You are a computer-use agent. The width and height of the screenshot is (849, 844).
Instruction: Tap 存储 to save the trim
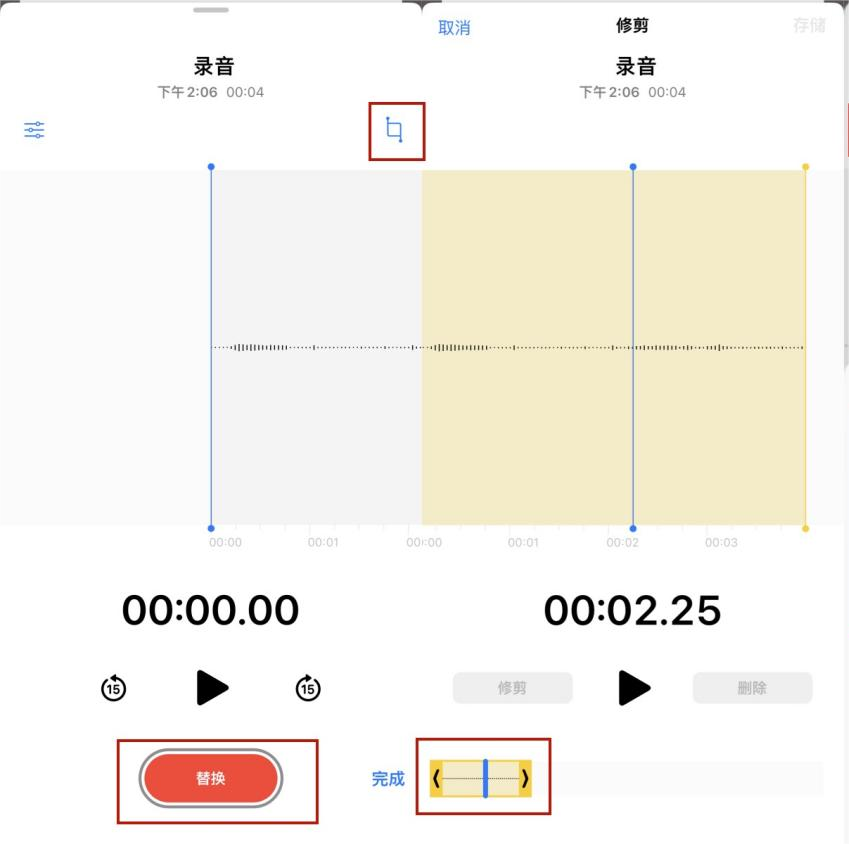tap(808, 26)
